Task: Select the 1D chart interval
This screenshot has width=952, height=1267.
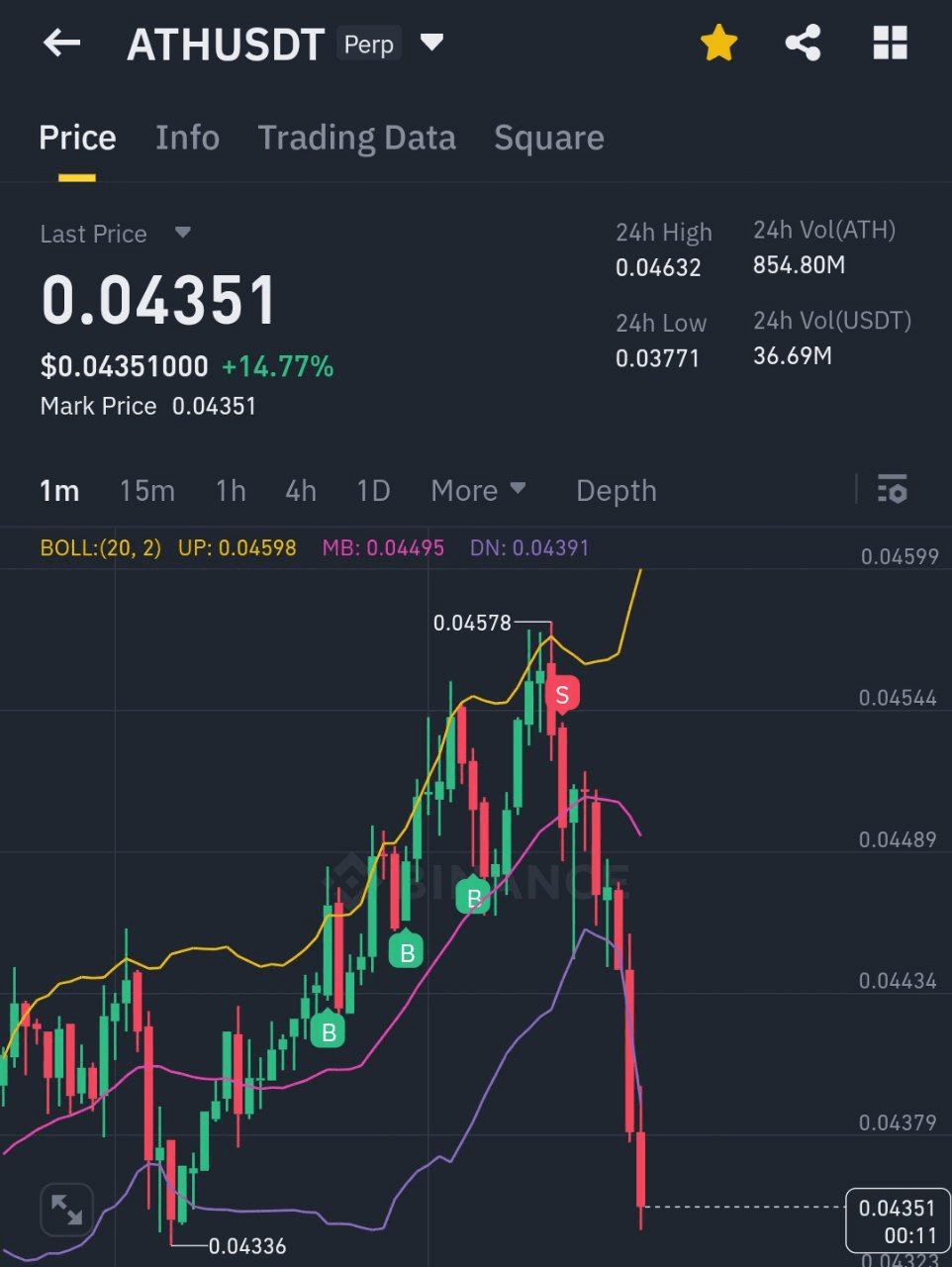Action: (373, 491)
